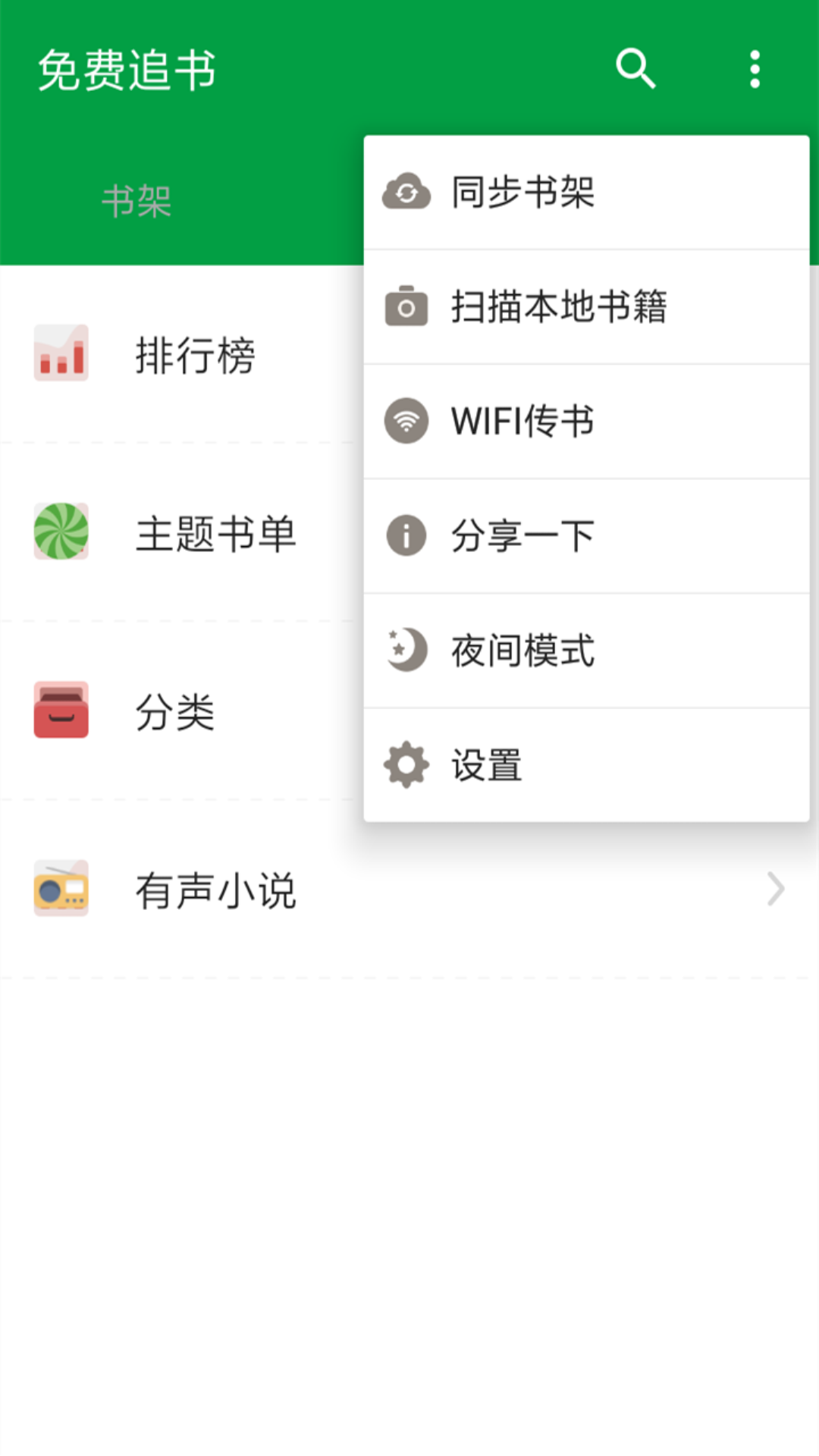Open the search magnifier icon
This screenshot has height=1456, width=819.
[x=635, y=69]
